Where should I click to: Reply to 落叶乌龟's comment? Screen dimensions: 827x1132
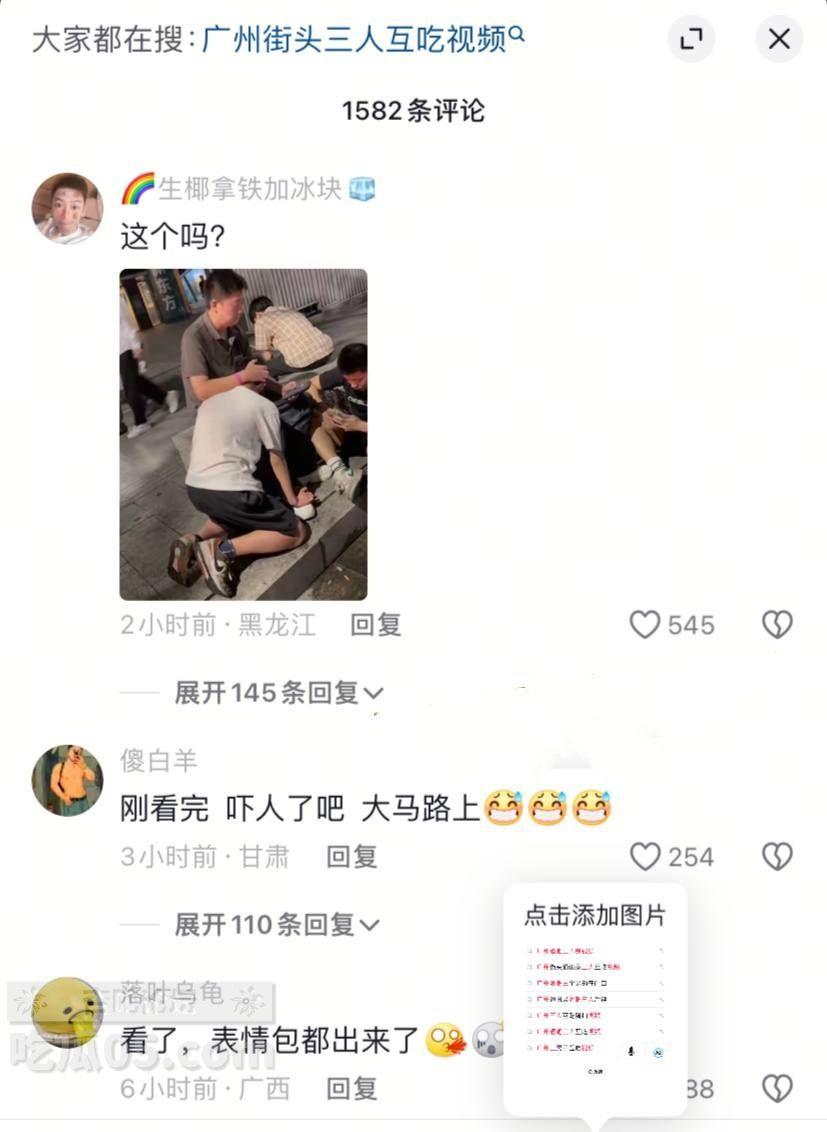(352, 1088)
